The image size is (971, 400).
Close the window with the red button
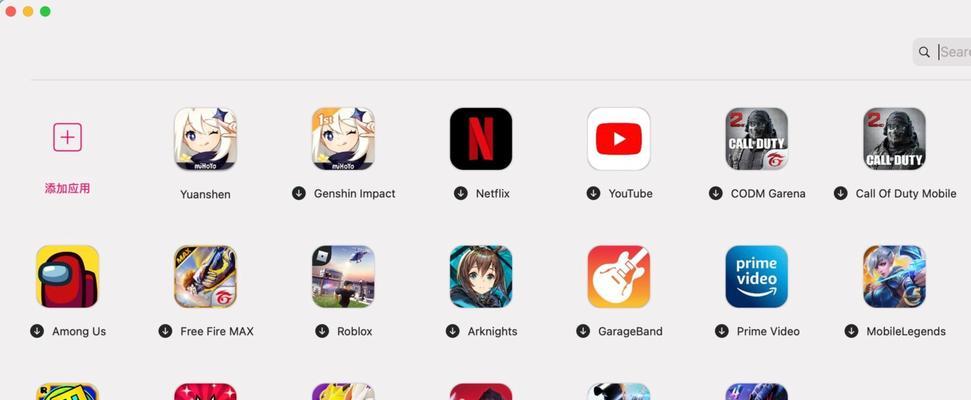click(10, 11)
